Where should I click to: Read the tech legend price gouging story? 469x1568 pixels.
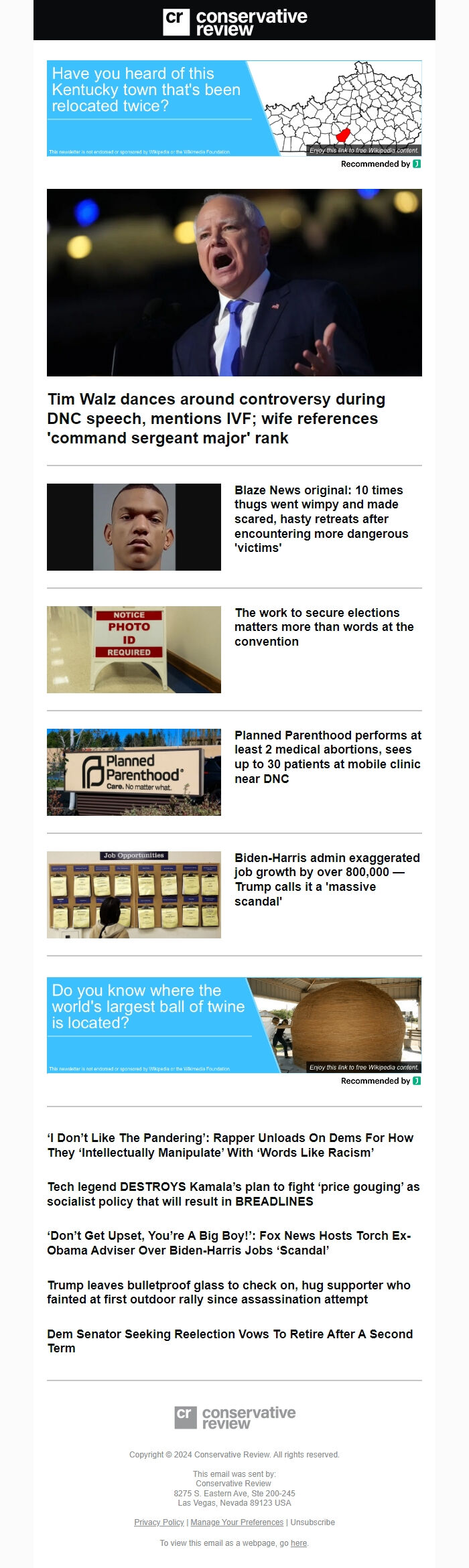pyautogui.click(x=233, y=1194)
